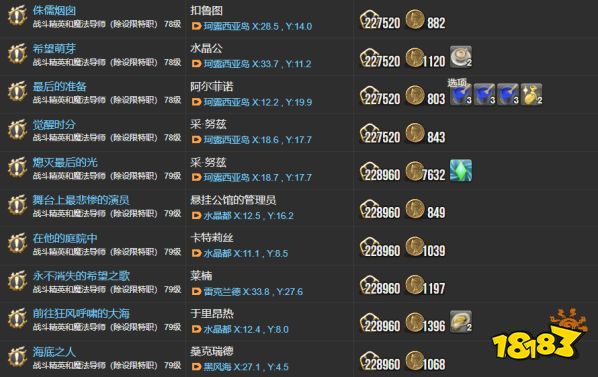Open the quest 希望萌芽
The height and width of the screenshot is (377, 598).
(54, 48)
